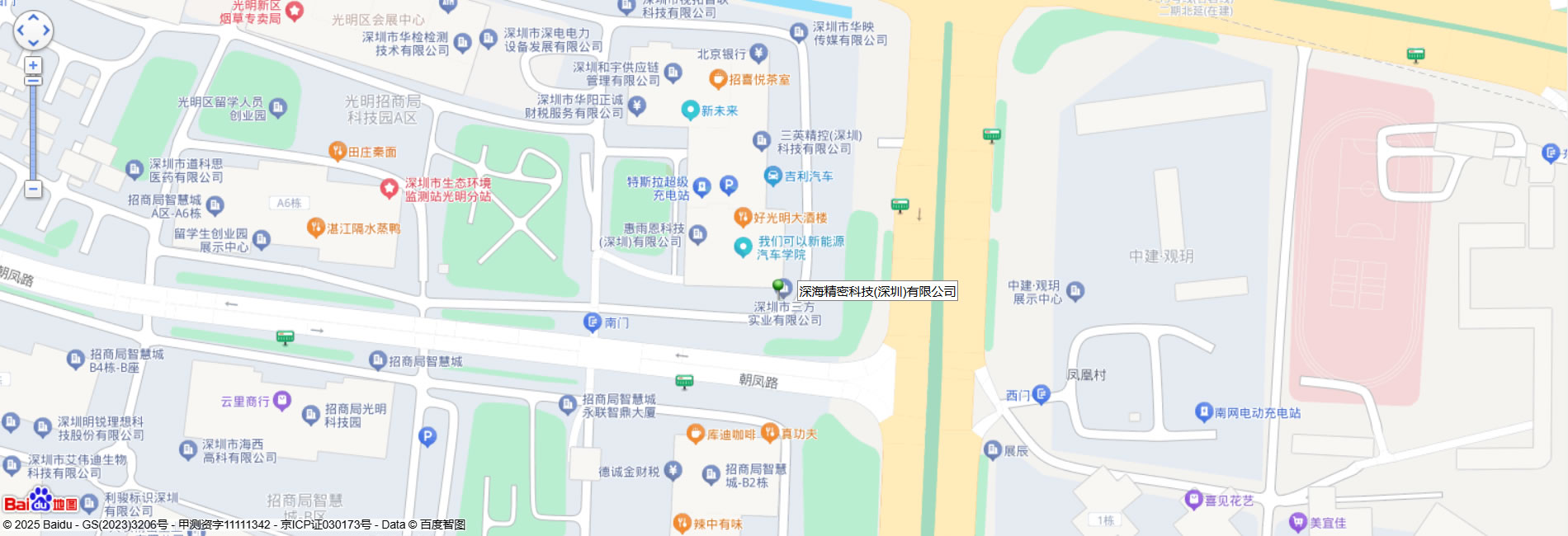This screenshot has width=1568, height=536.
Task: Zoom in on the map
Action: (33, 65)
